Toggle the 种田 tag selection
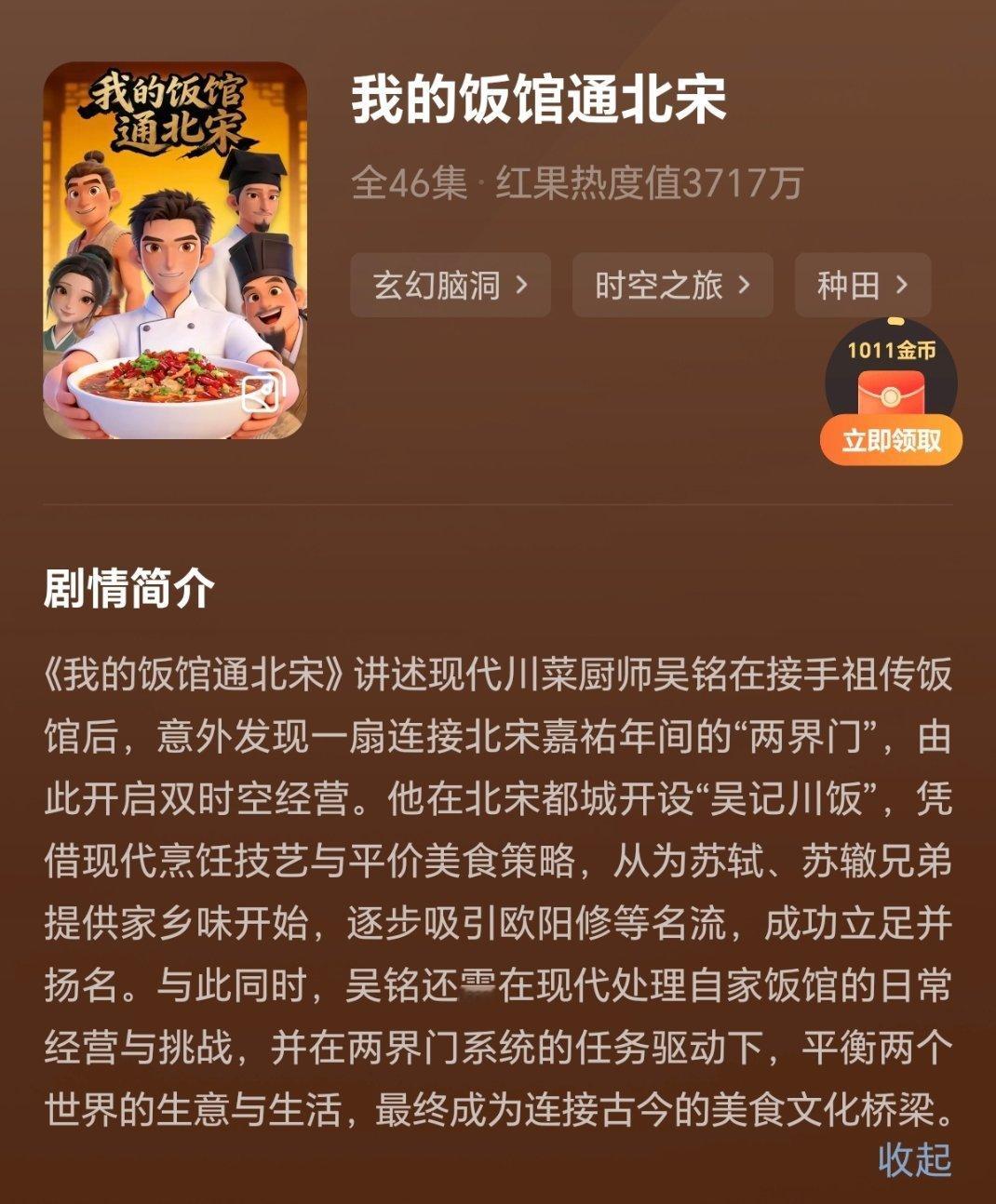 (x=849, y=286)
